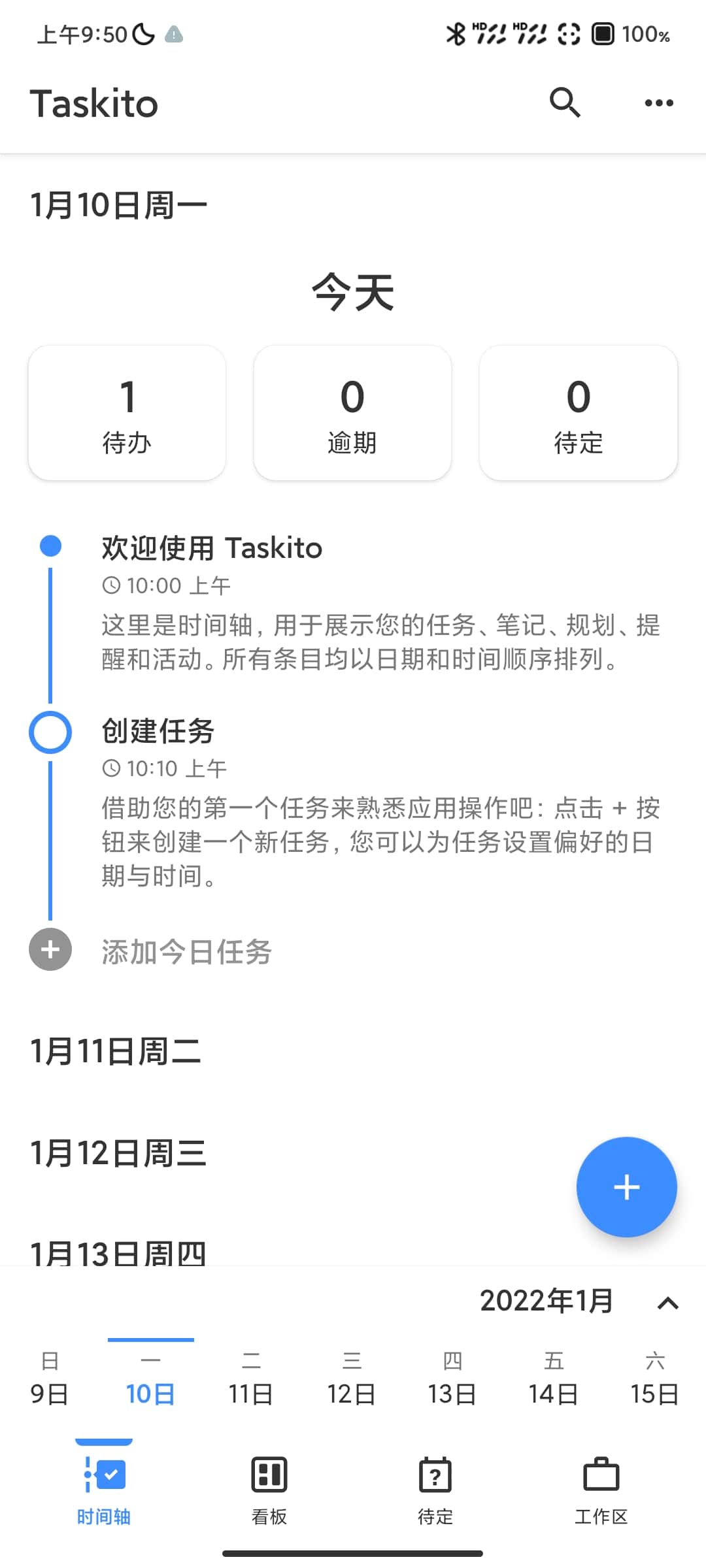Open the three-dot overflow menu
The width and height of the screenshot is (706, 1568).
click(658, 103)
